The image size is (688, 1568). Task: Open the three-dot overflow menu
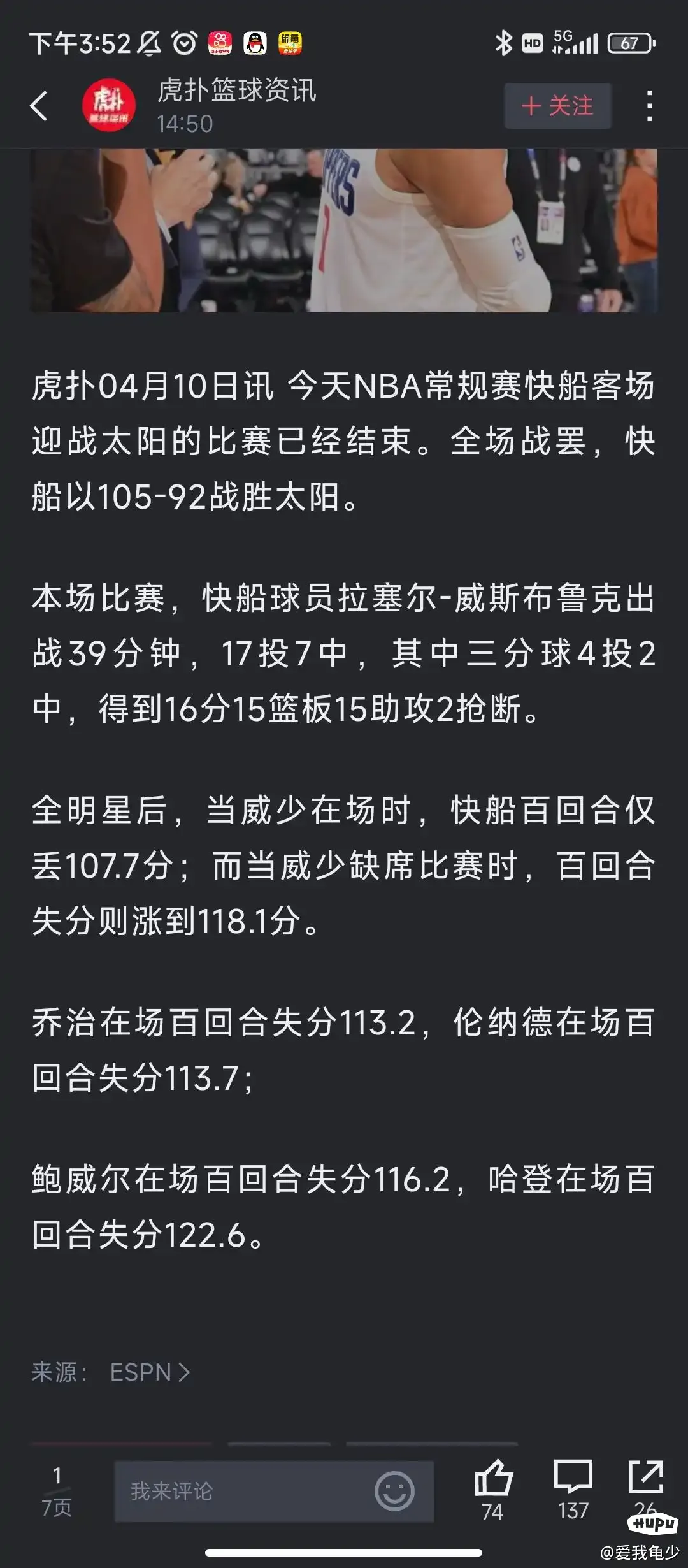click(649, 106)
